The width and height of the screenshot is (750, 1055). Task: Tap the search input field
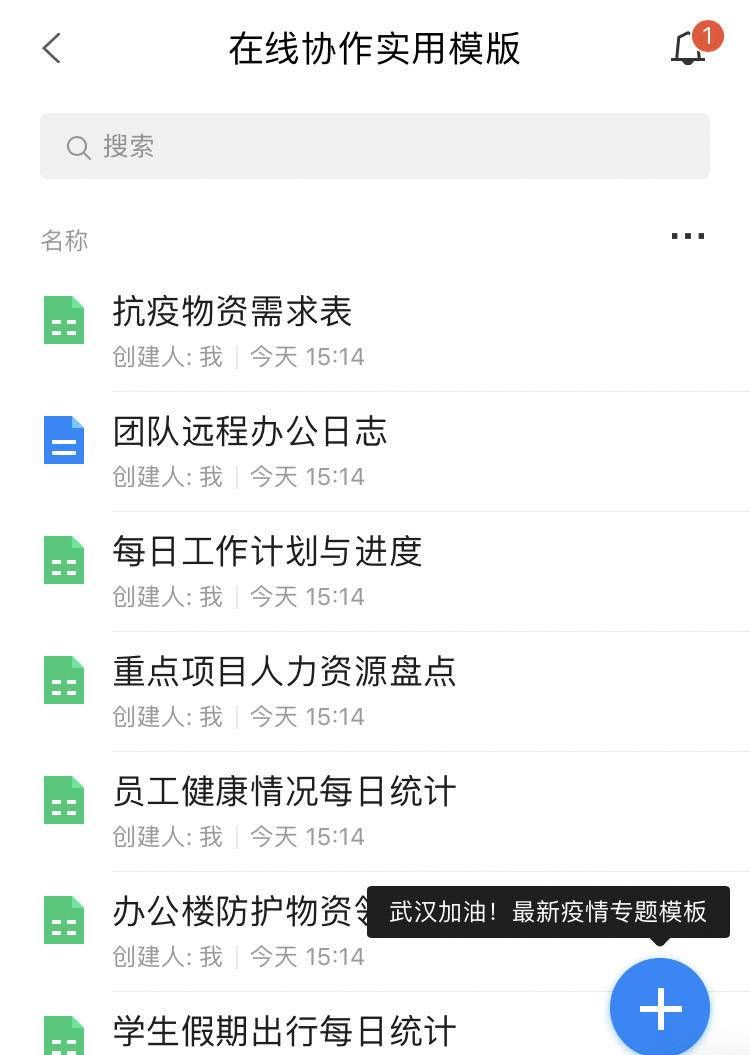(375, 146)
